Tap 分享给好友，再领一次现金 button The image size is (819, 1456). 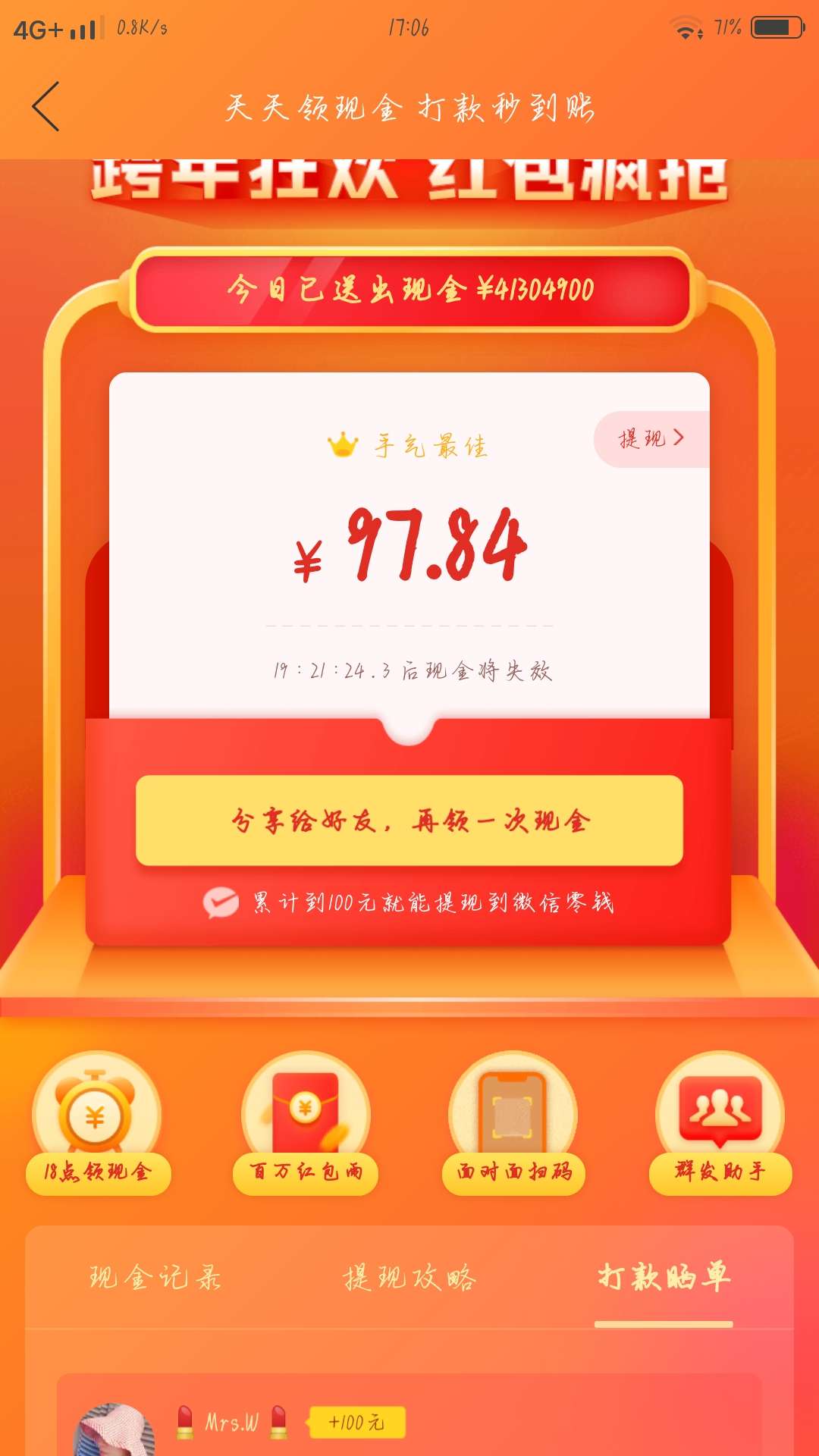click(409, 821)
